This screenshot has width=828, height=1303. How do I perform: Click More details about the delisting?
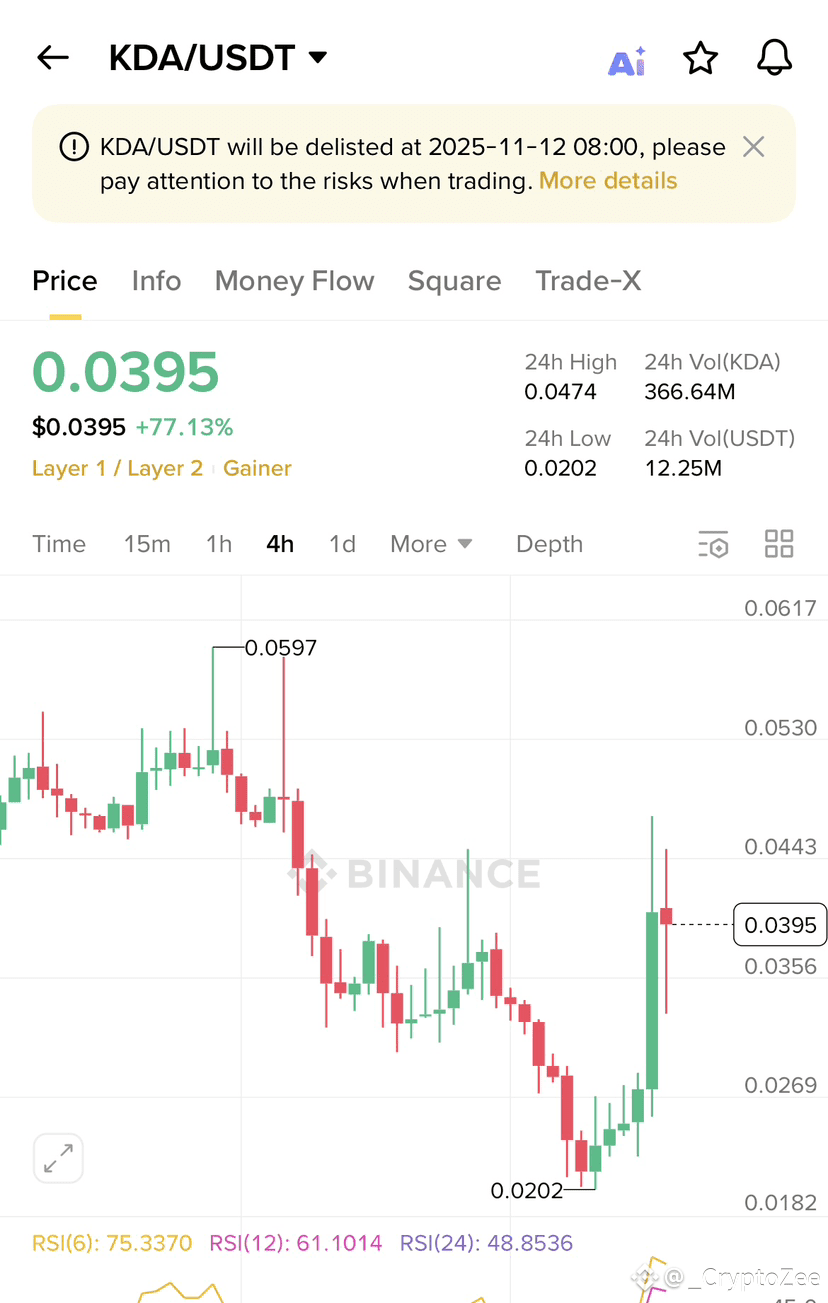click(x=607, y=181)
